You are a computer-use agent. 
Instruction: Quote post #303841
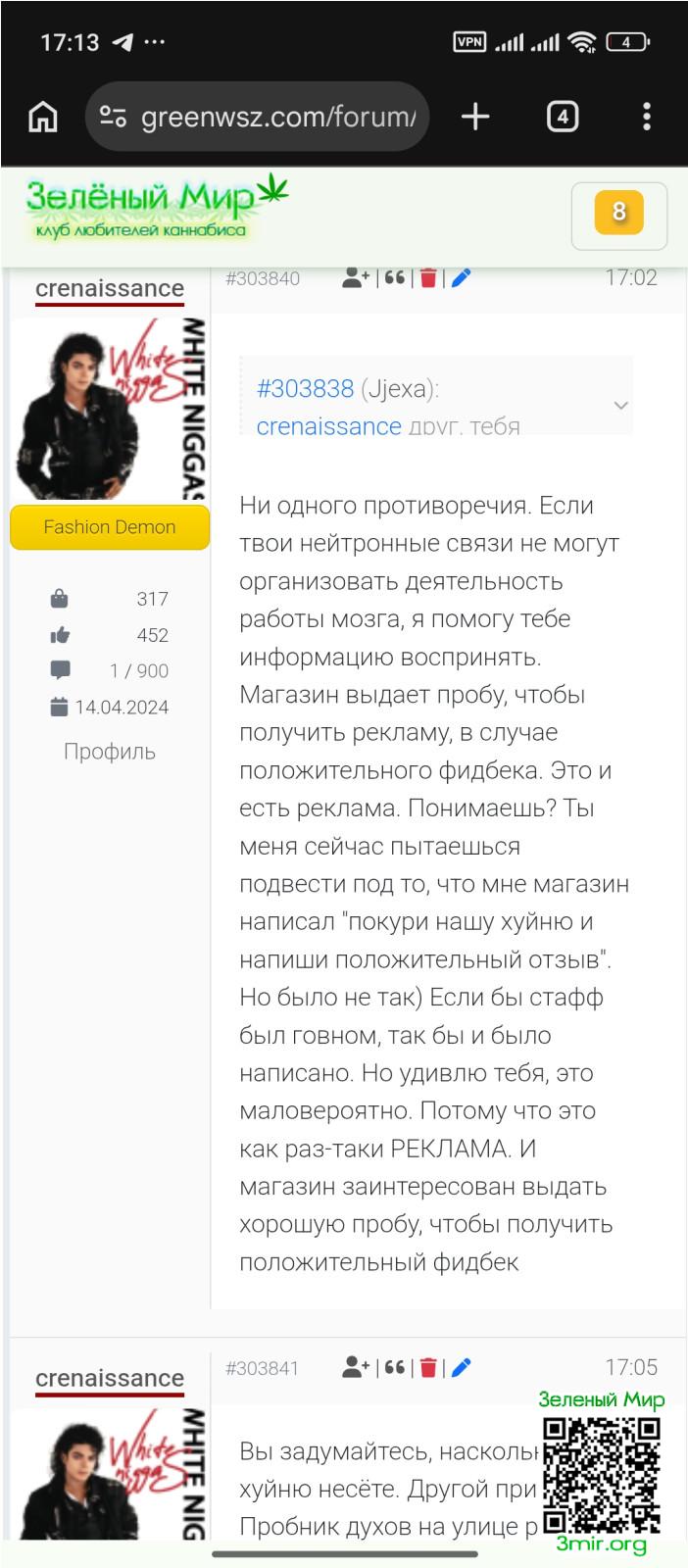pyautogui.click(x=394, y=1367)
